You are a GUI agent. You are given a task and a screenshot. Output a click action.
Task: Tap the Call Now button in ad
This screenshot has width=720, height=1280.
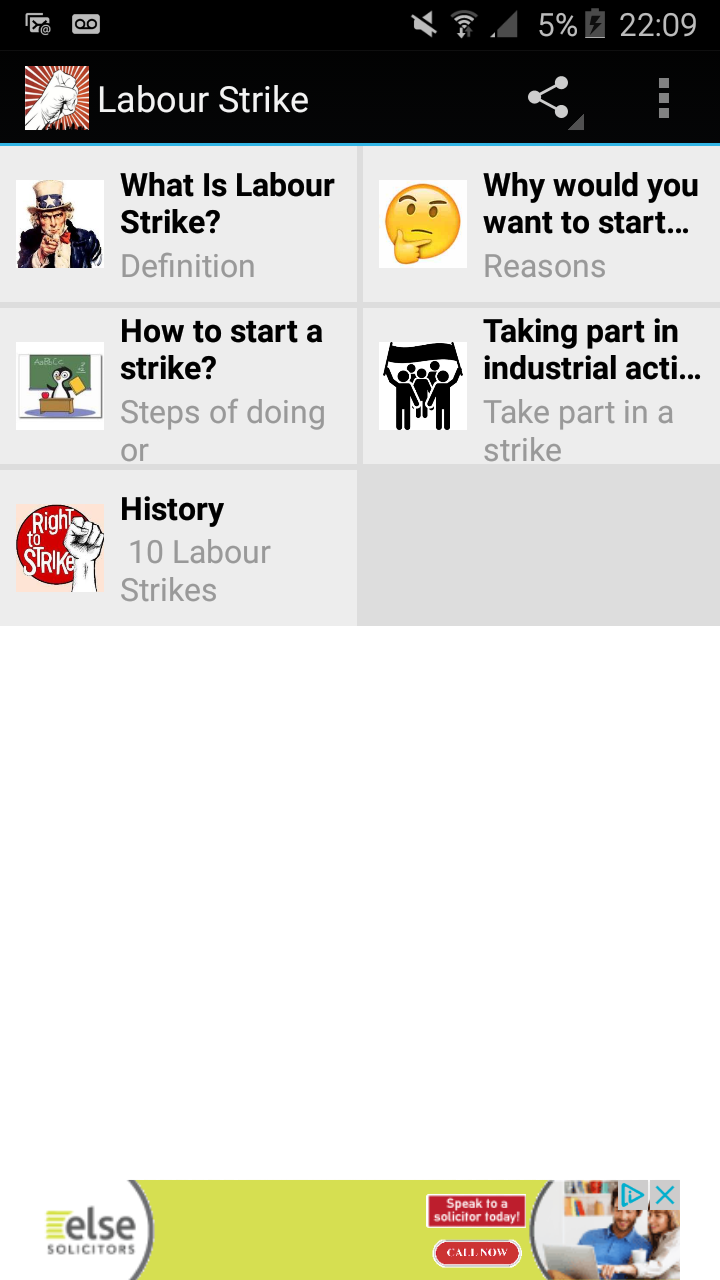click(476, 1252)
